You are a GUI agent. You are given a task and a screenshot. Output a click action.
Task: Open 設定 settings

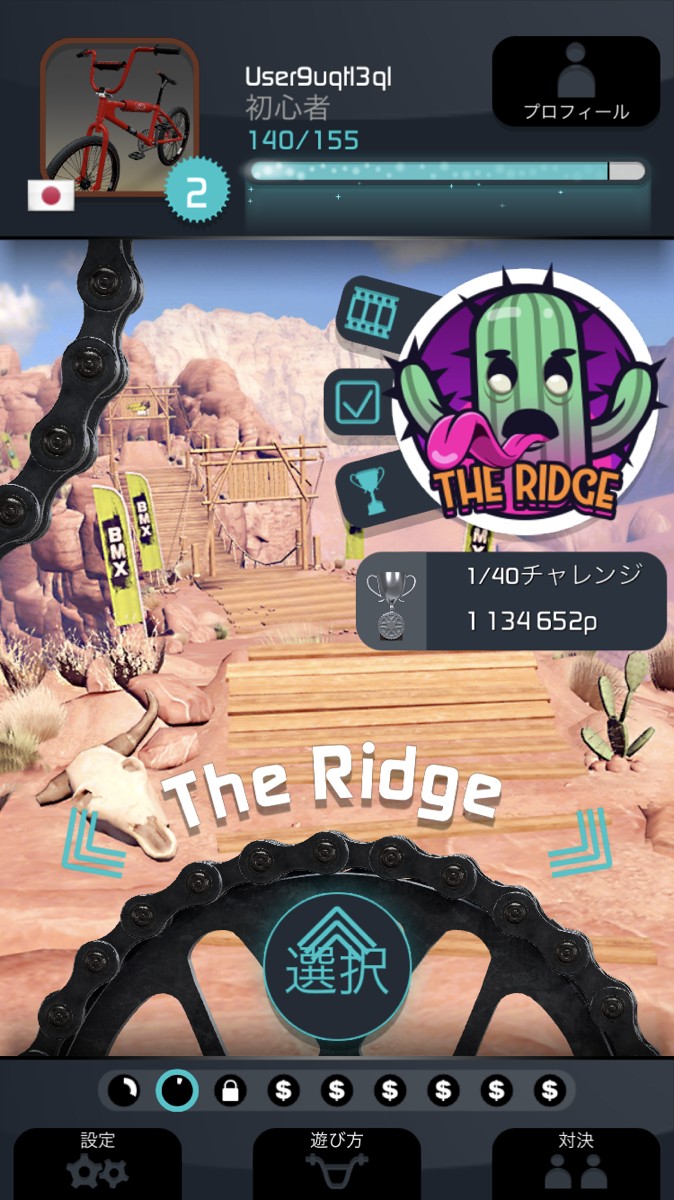97,1163
